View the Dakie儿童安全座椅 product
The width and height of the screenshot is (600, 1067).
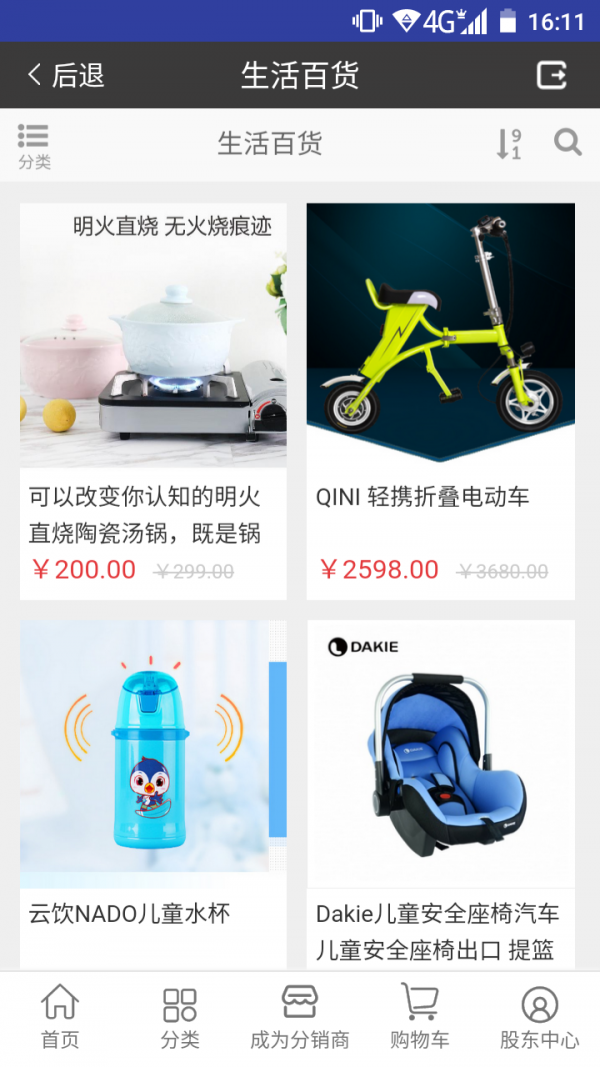click(440, 790)
